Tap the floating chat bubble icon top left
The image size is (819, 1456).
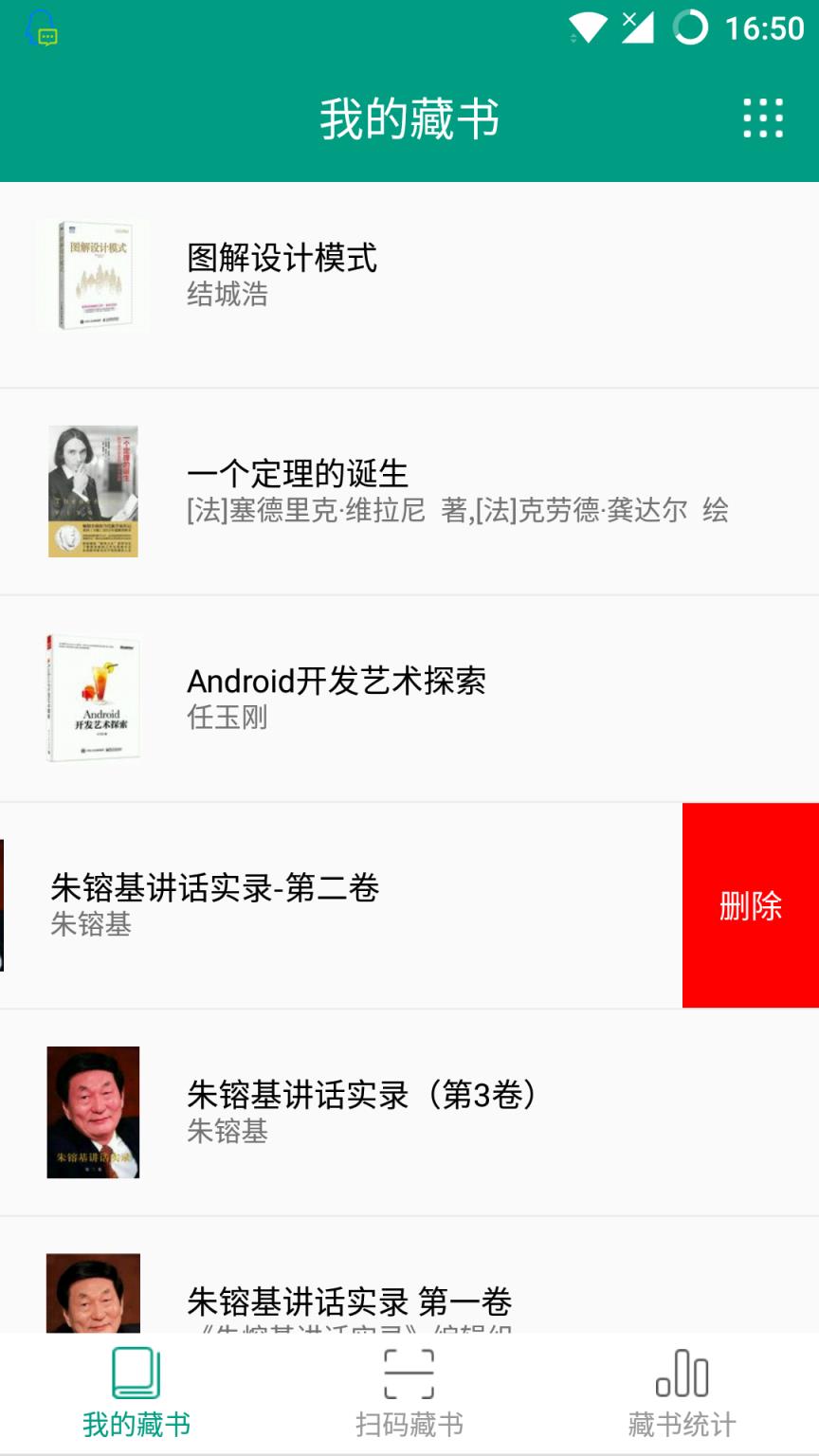(42, 30)
